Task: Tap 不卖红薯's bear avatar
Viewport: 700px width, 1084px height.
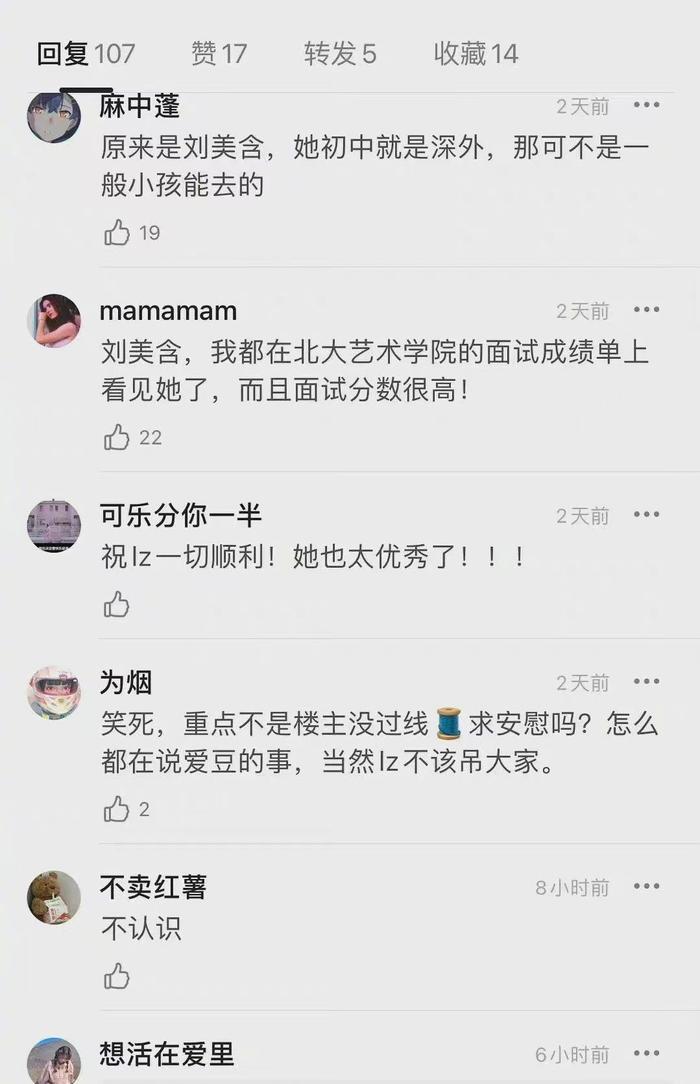Action: coord(54,896)
